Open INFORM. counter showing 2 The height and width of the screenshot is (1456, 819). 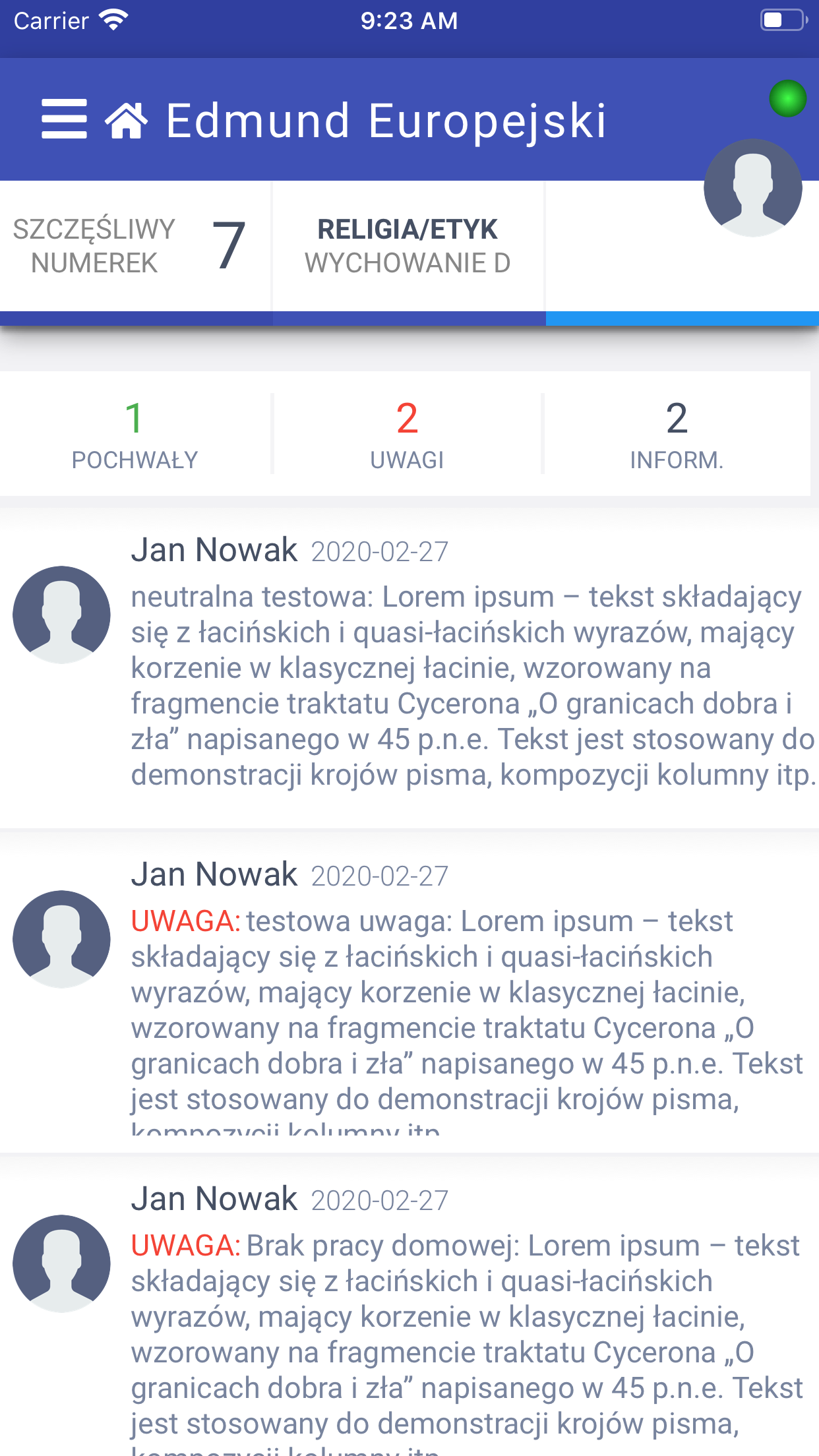click(x=675, y=434)
